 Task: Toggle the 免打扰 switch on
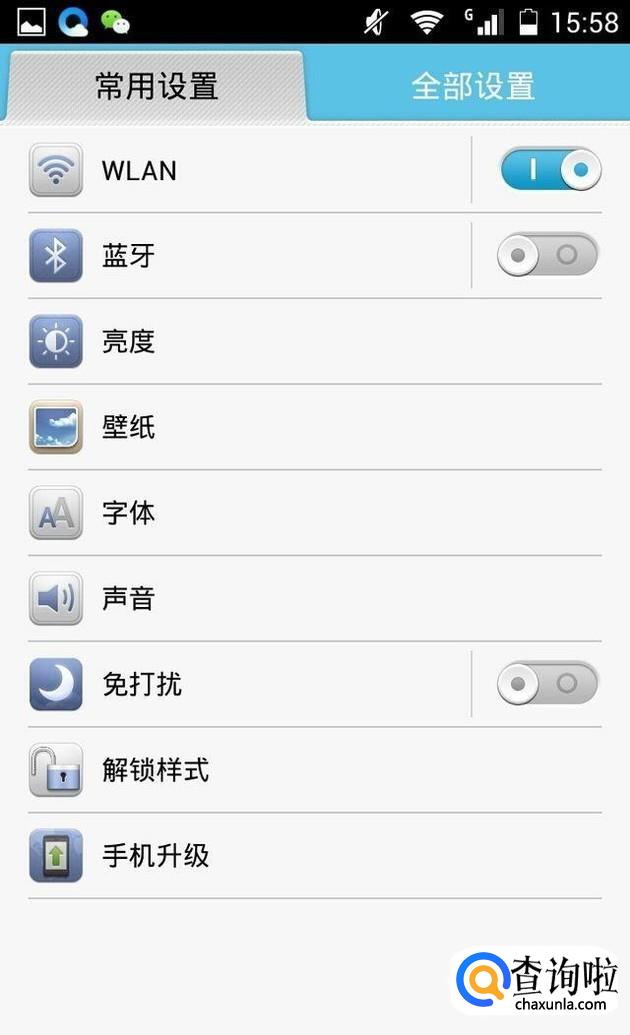[x=547, y=684]
